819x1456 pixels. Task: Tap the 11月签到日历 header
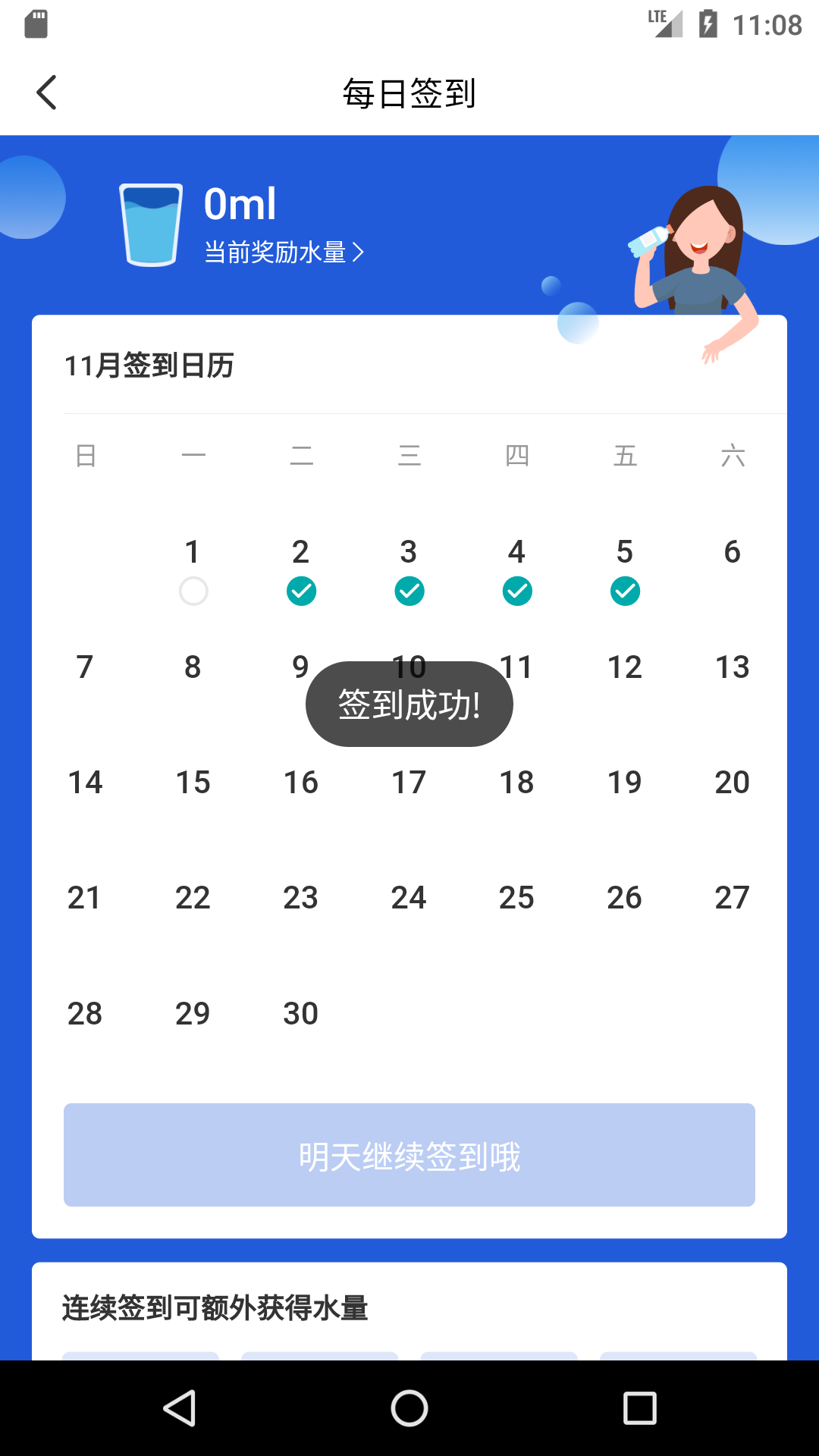pyautogui.click(x=149, y=365)
